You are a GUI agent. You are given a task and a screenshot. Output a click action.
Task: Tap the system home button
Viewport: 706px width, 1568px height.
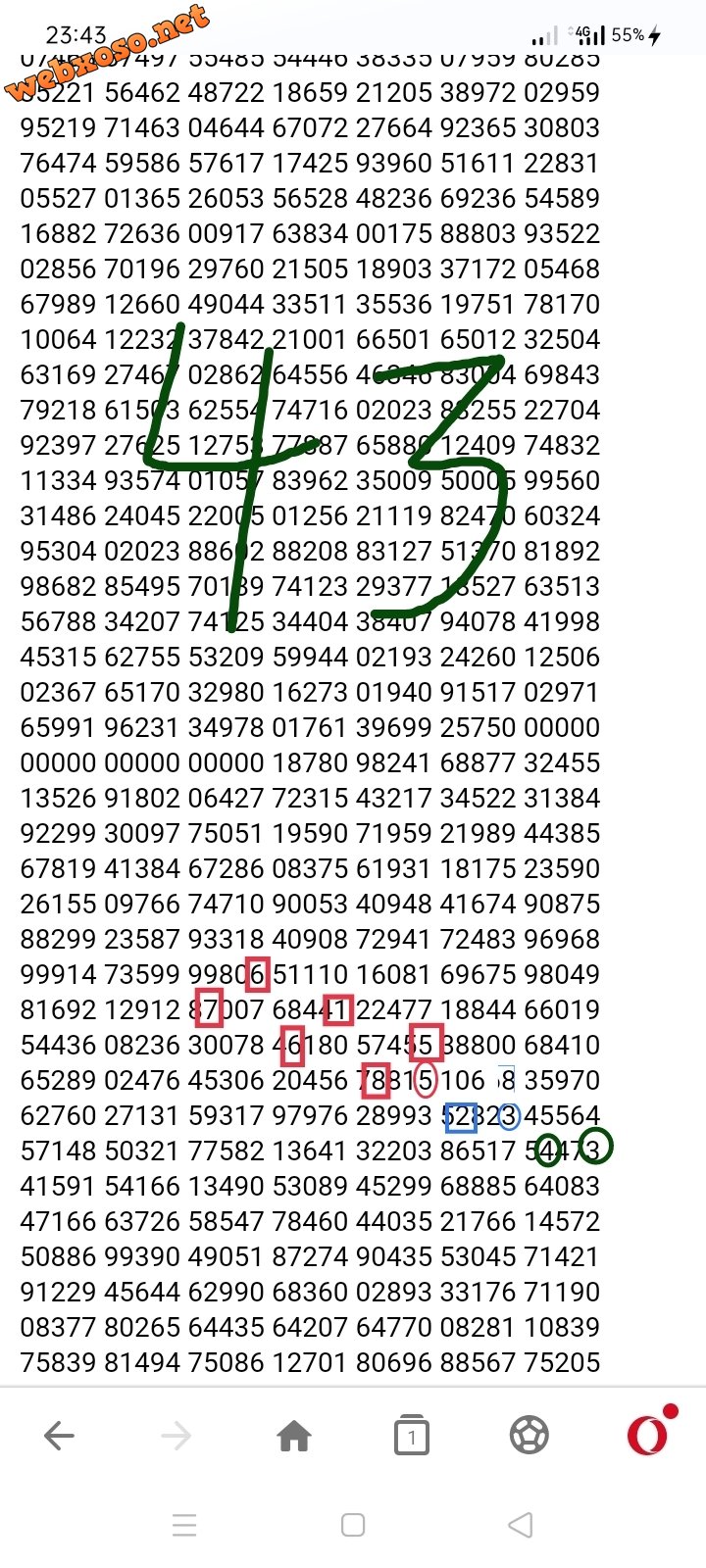353,1525
